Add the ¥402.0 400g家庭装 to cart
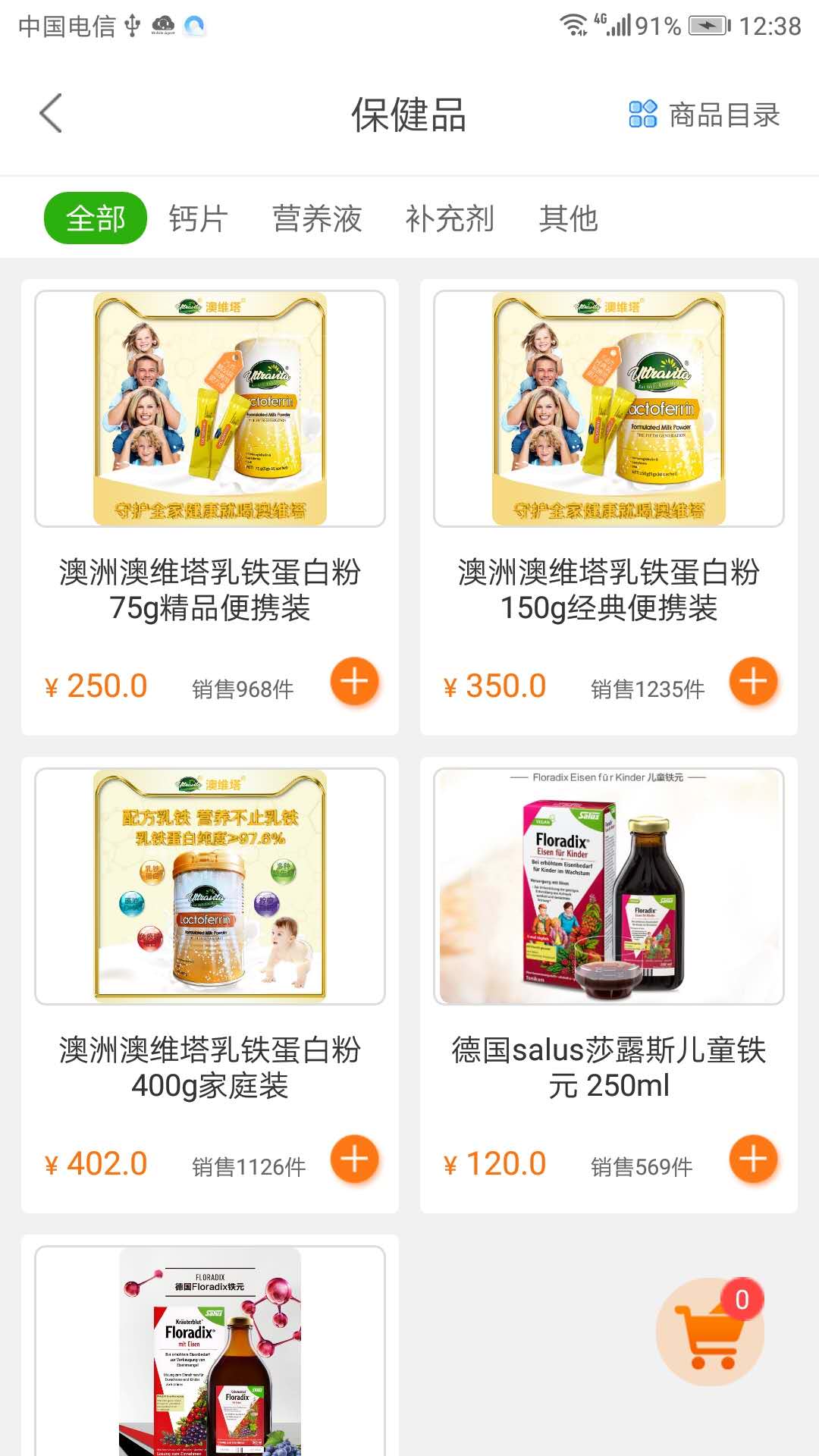Screen dimensions: 819x1456 [x=354, y=1159]
